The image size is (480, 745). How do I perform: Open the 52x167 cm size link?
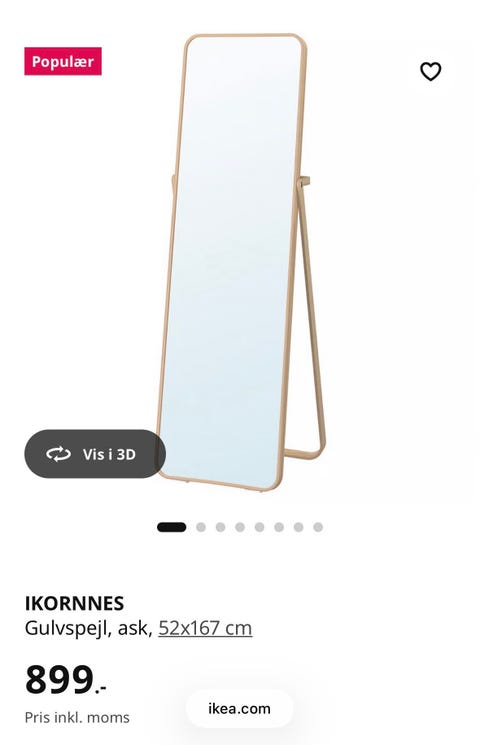(x=205, y=628)
